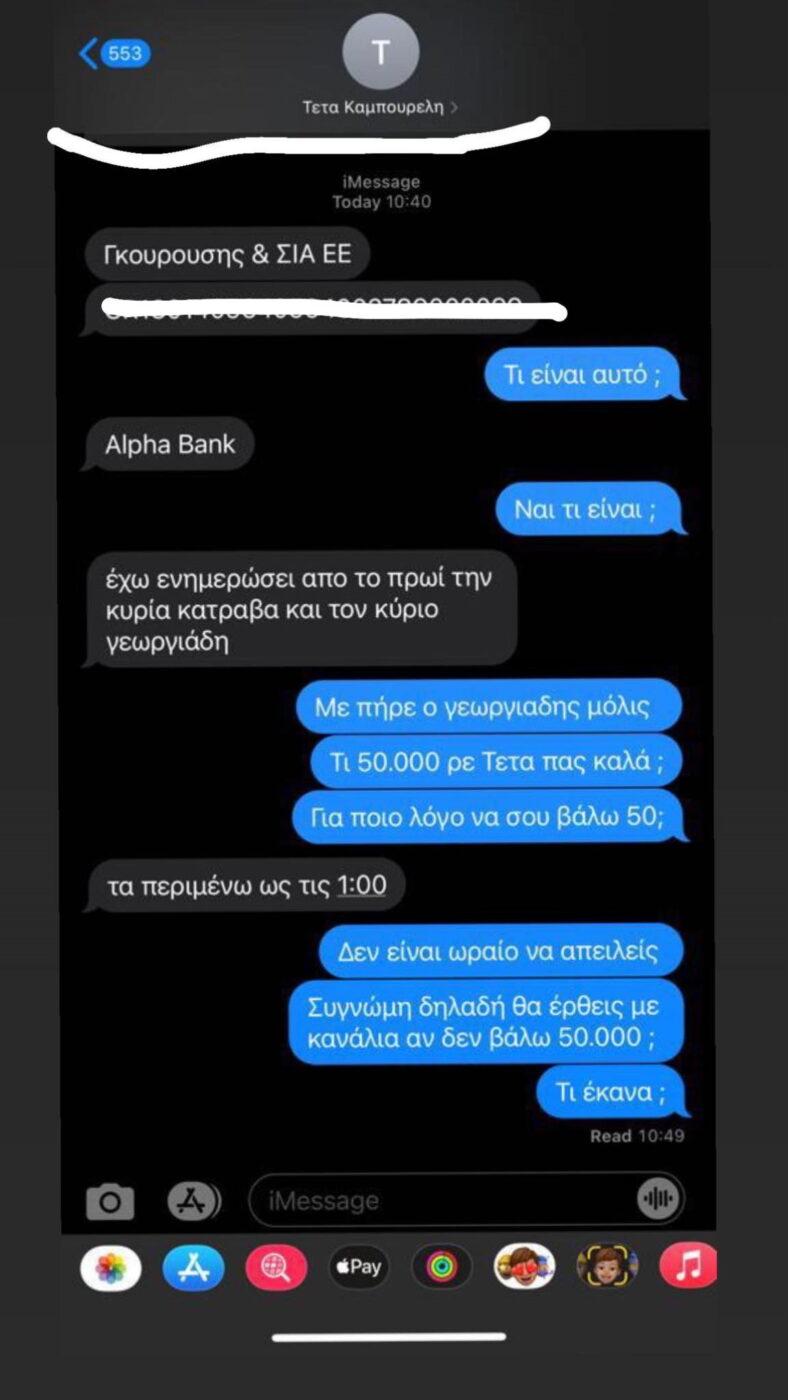Screen dimensions: 788x1400
Task: Open contact details for Τετα Καμπουρελη
Action: click(380, 106)
